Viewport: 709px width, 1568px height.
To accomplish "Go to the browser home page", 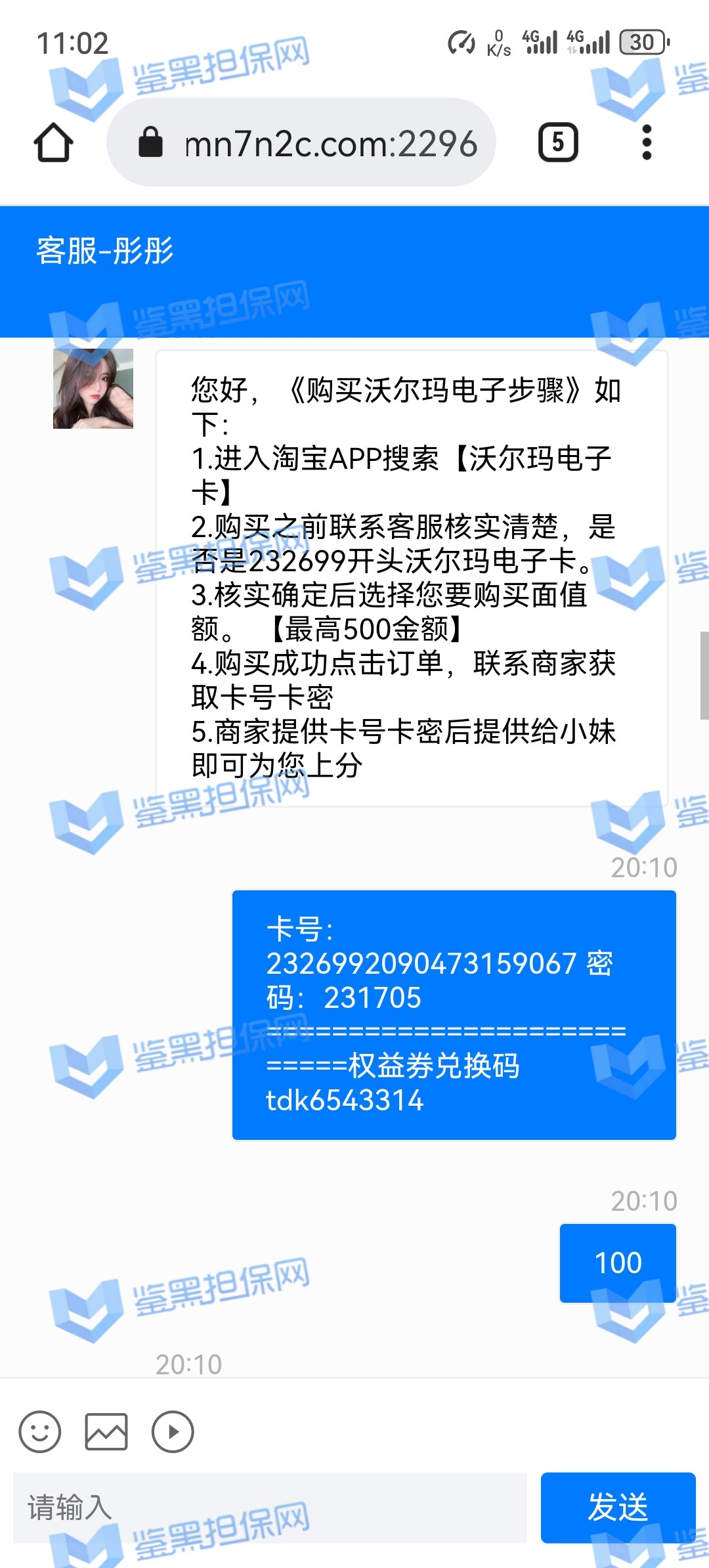I will point(53,142).
